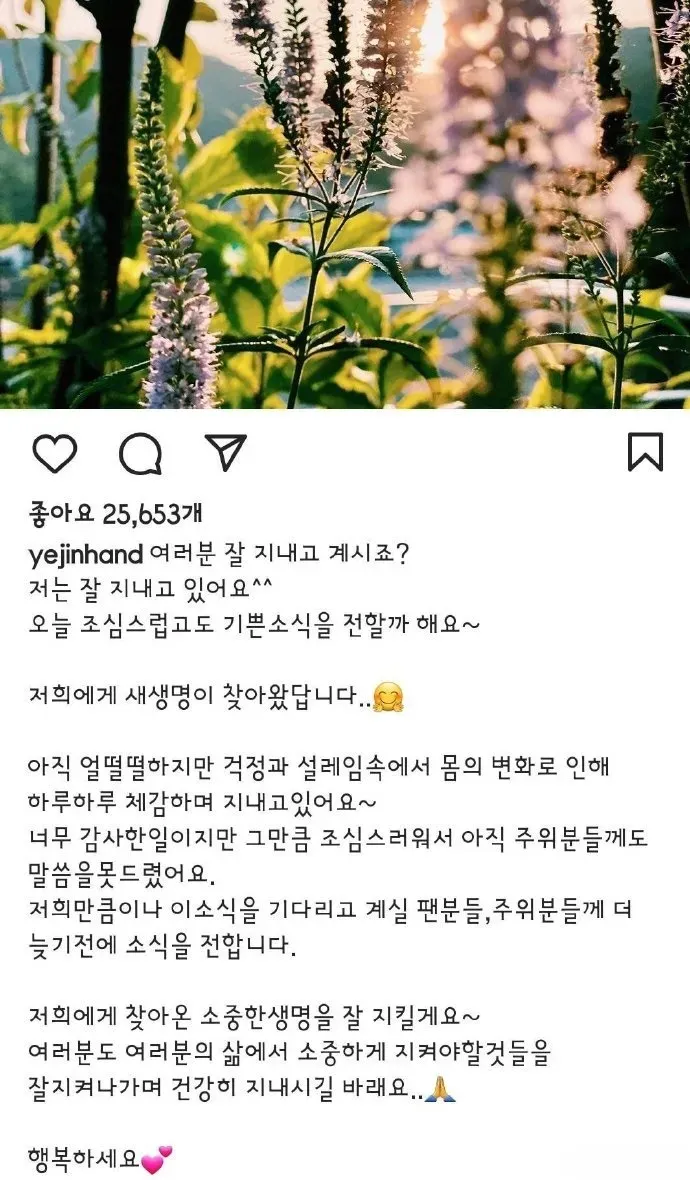Open the yejinhand profile from the caption
690x1180 pixels.
click(x=86, y=550)
